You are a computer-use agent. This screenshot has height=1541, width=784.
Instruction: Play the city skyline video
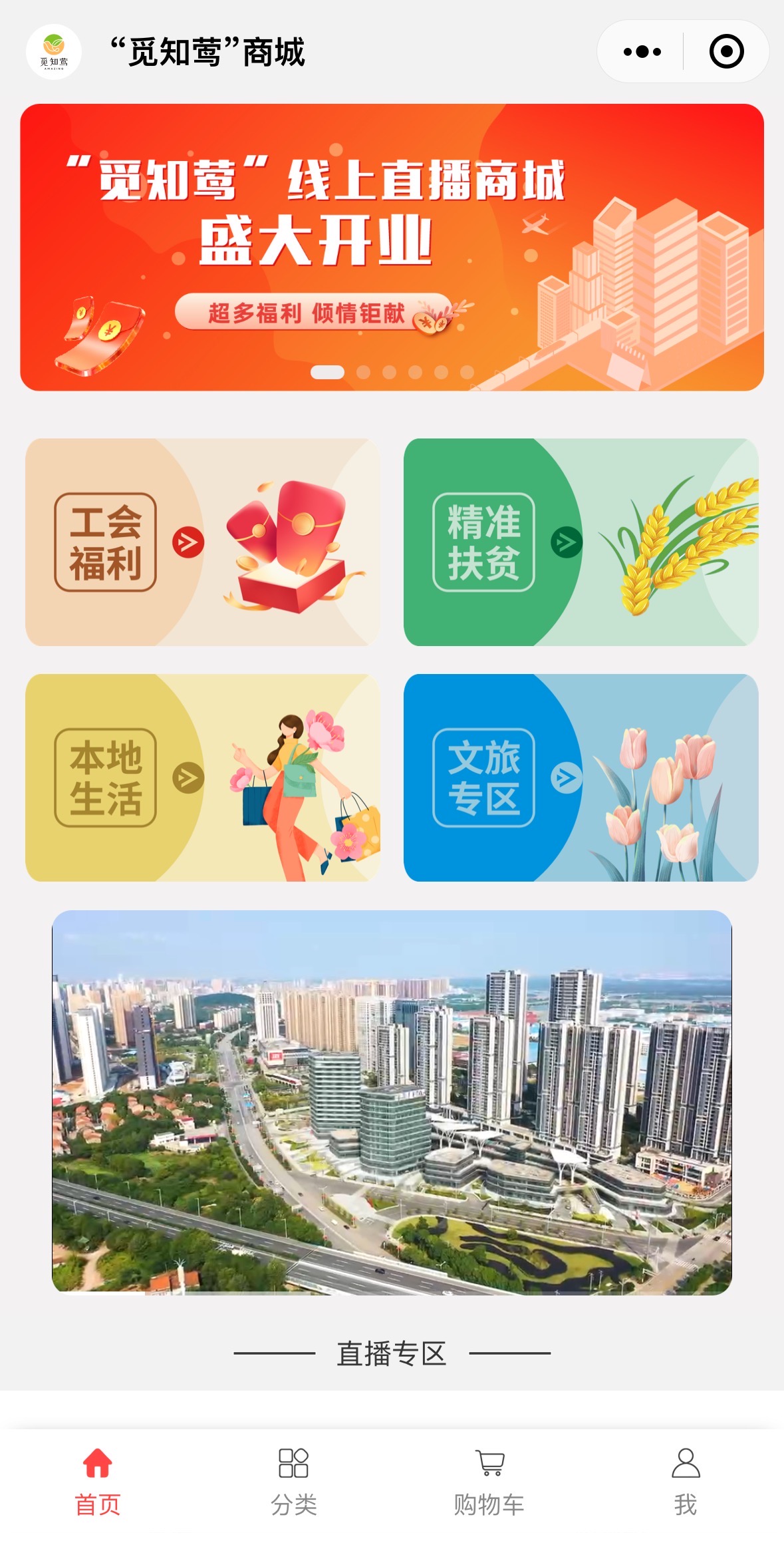coord(392,1102)
